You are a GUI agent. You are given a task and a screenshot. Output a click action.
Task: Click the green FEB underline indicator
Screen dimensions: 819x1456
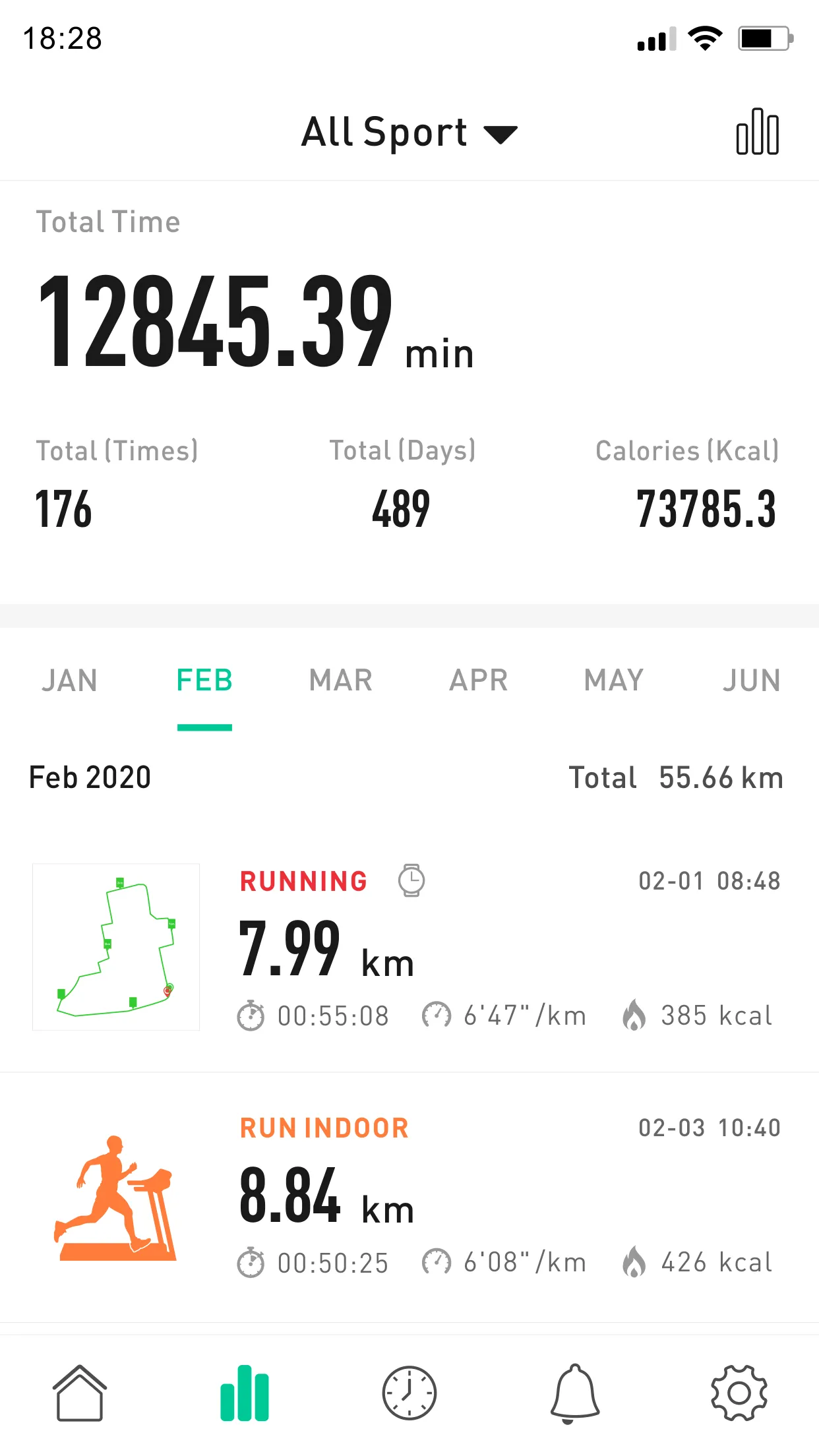click(205, 727)
